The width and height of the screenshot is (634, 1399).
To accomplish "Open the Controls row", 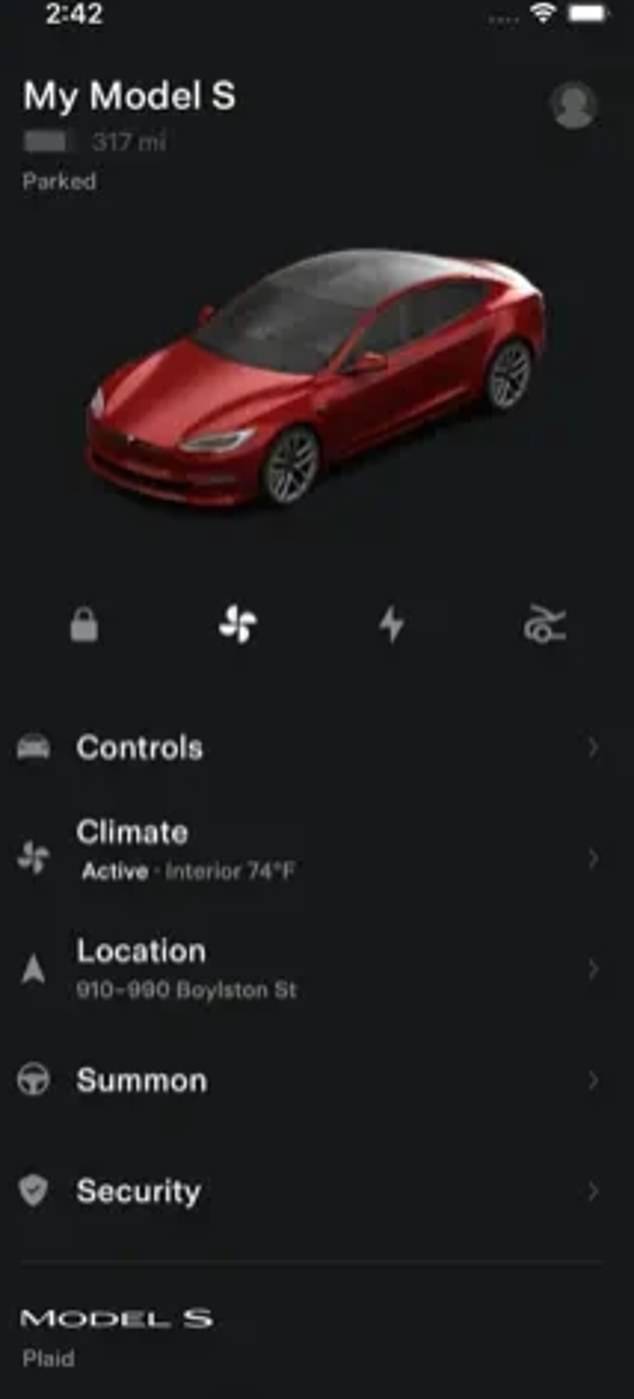I will click(x=310, y=748).
